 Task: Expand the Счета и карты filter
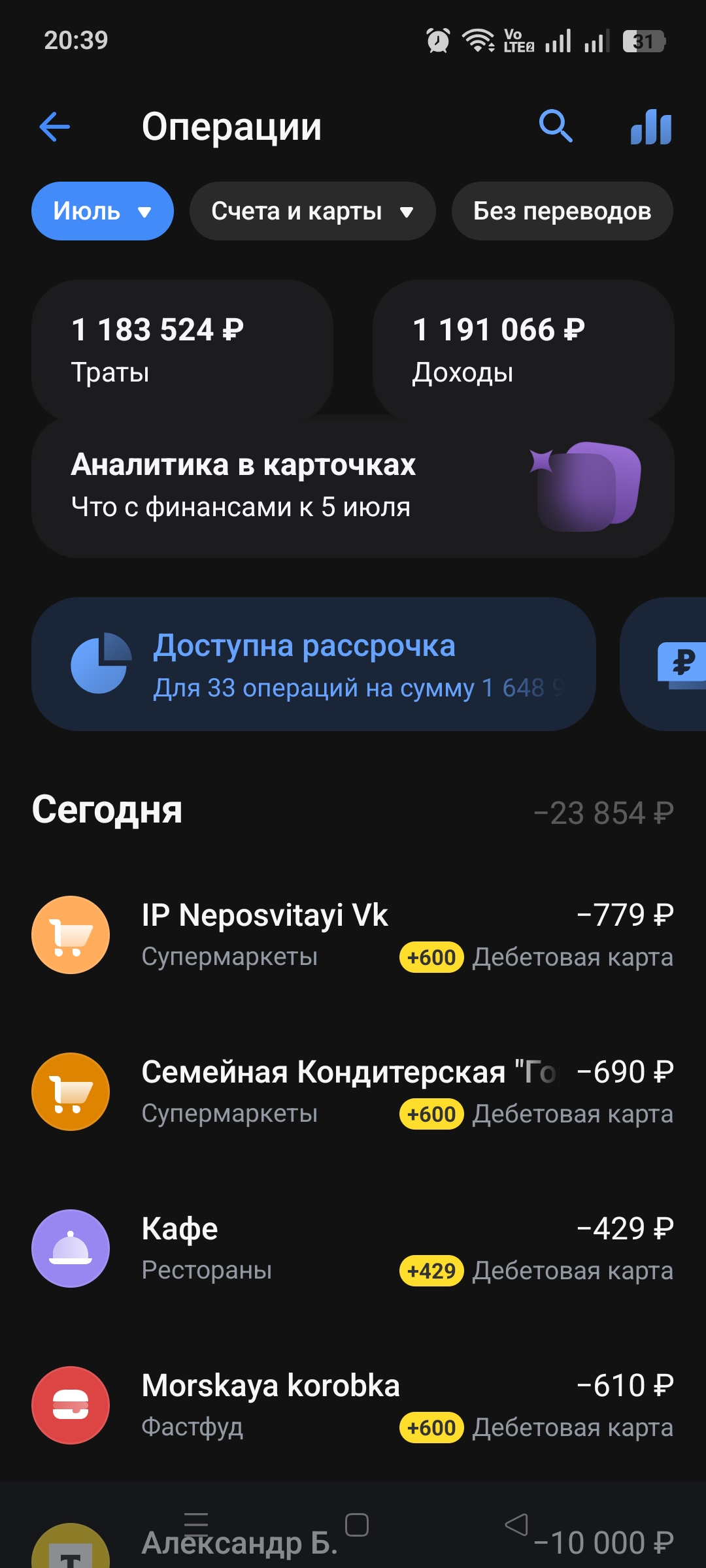pyautogui.click(x=312, y=211)
